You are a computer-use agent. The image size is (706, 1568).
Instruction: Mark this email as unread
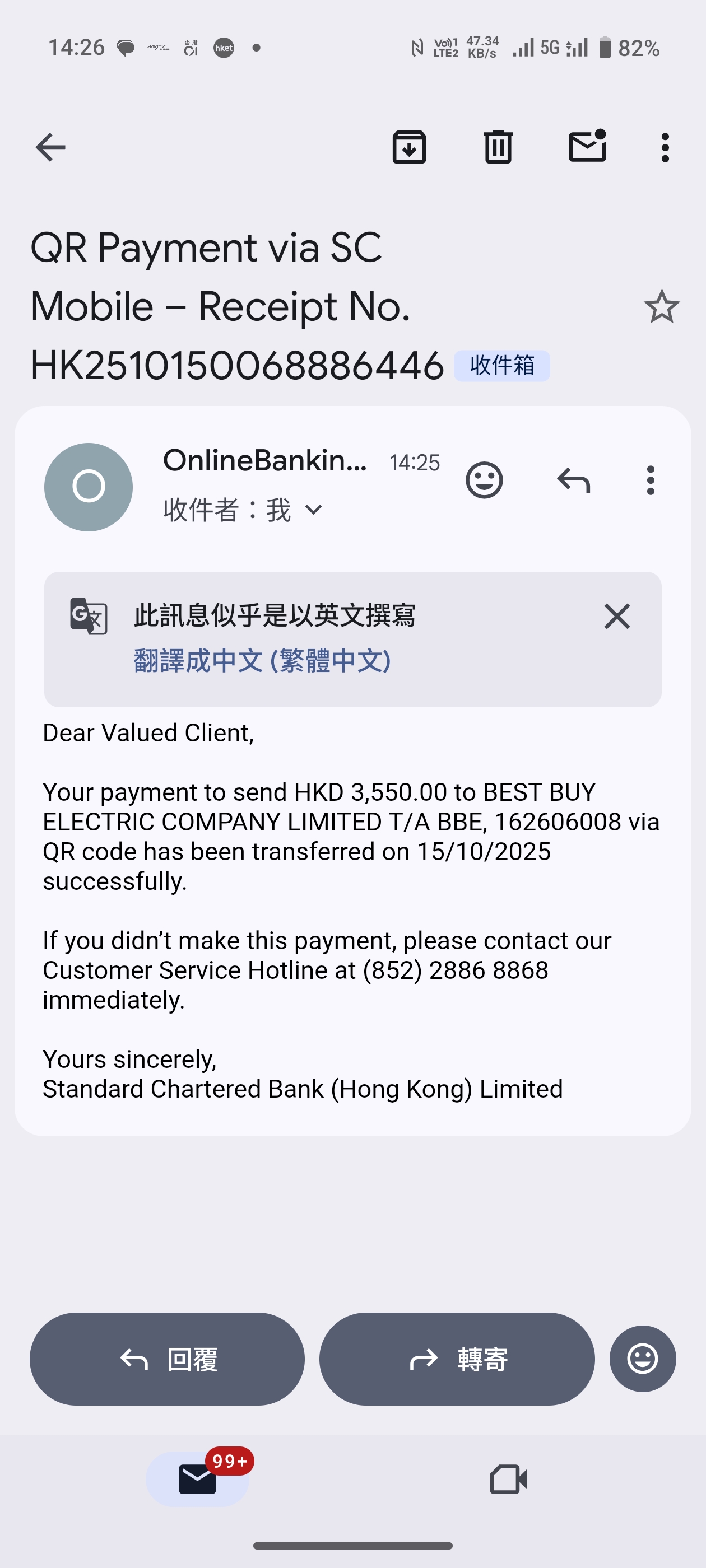[x=587, y=147]
